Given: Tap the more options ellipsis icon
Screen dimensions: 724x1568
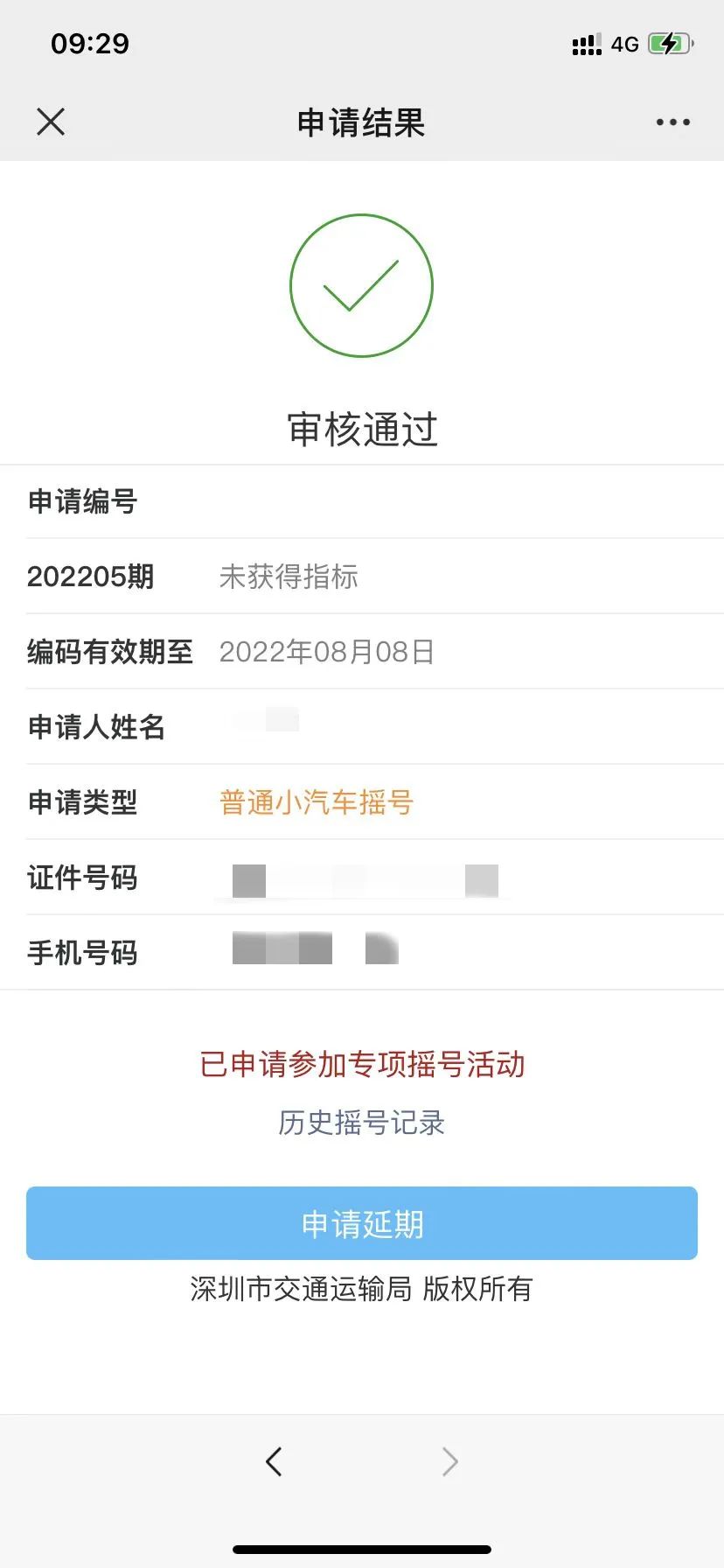Looking at the screenshot, I should 672,122.
